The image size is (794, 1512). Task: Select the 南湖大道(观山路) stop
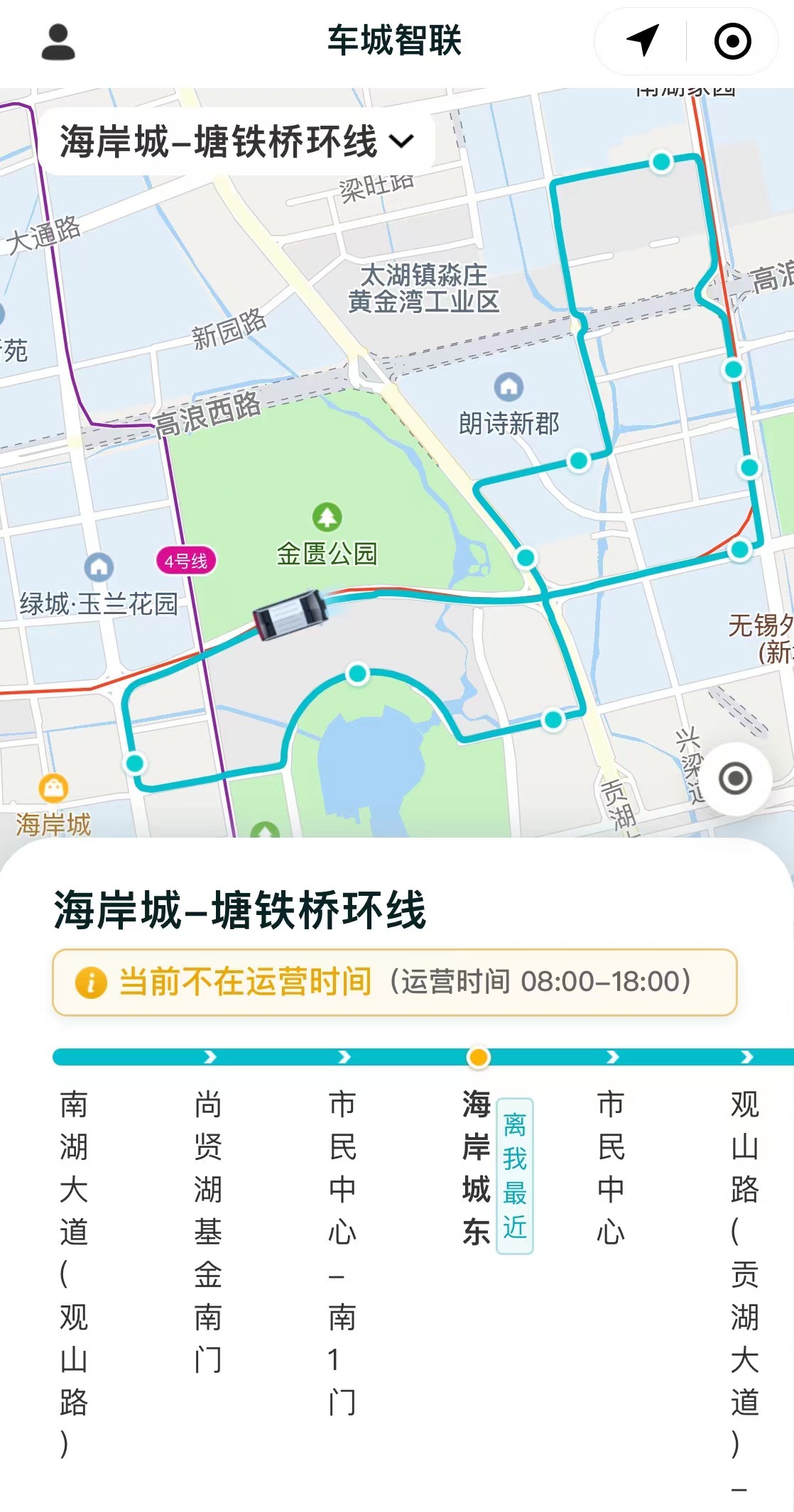pos(73,1271)
